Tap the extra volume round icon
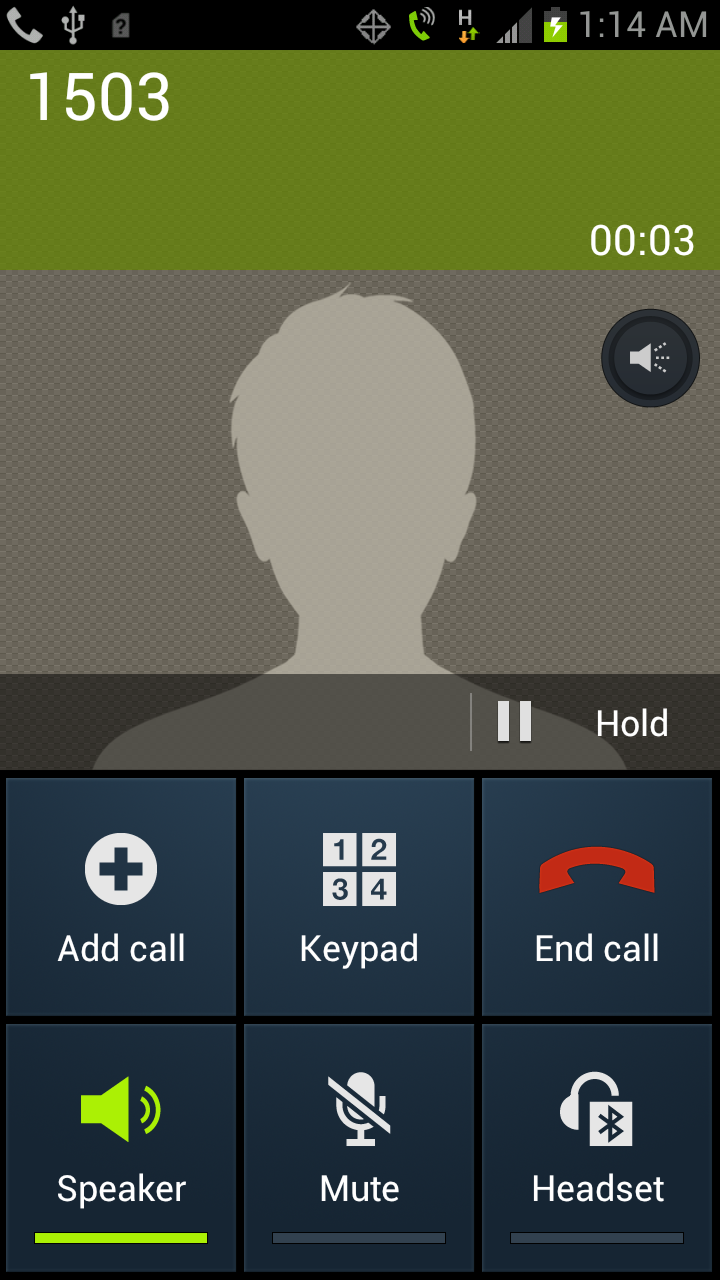 [x=650, y=357]
